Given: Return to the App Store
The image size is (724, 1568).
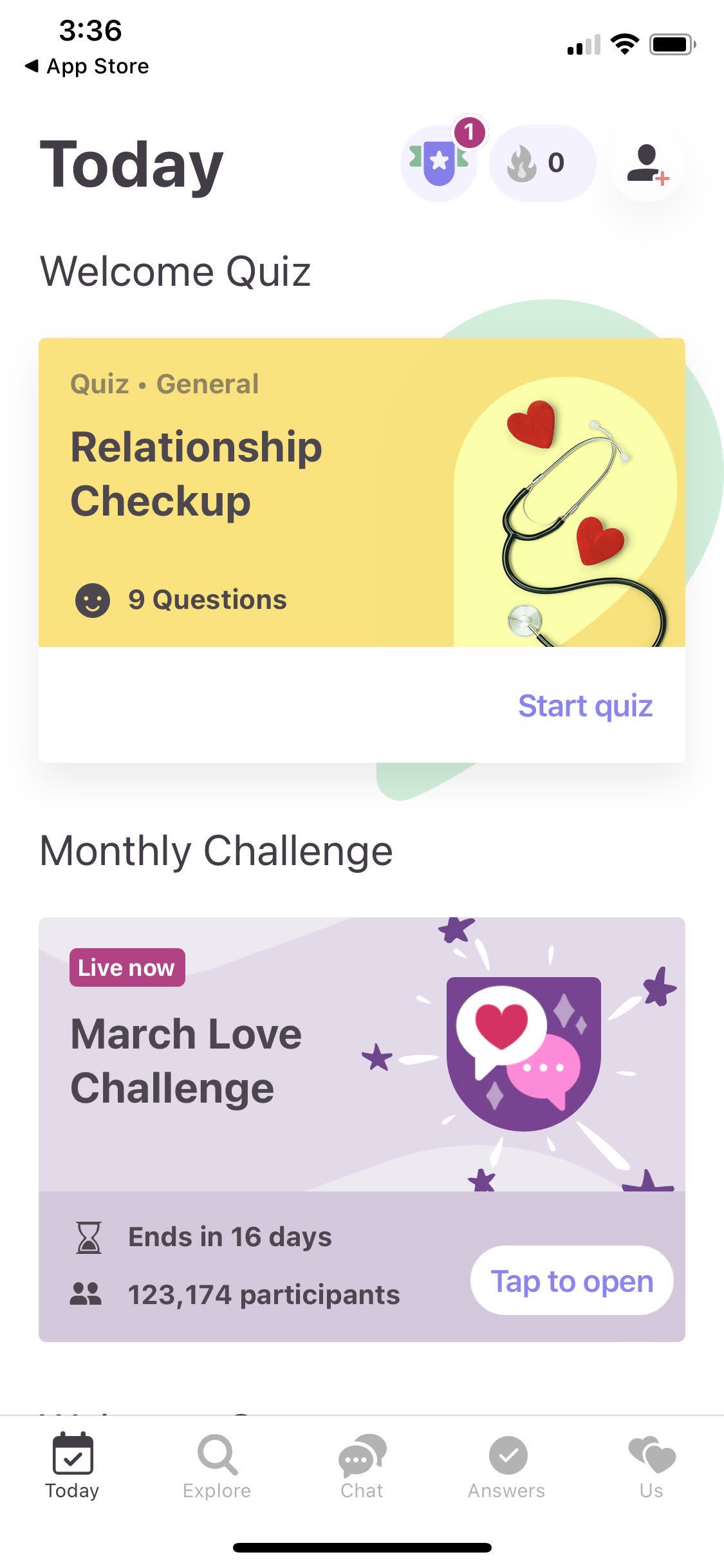Looking at the screenshot, I should coord(87,66).
